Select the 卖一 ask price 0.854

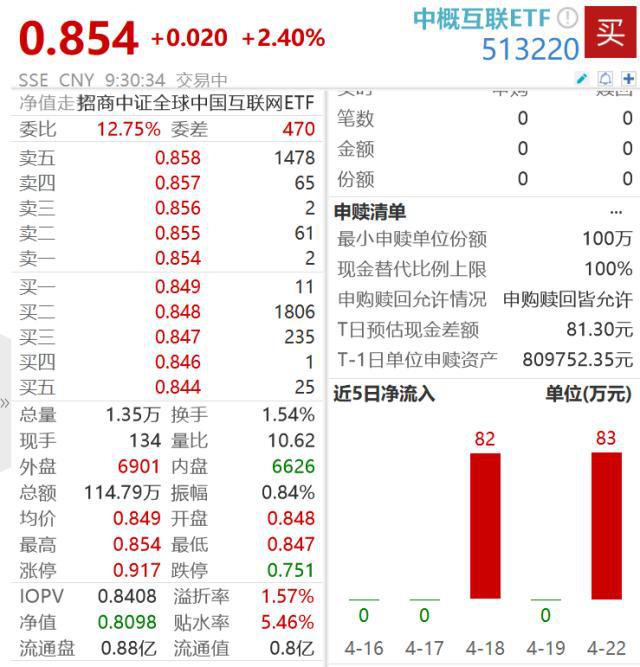coord(177,258)
